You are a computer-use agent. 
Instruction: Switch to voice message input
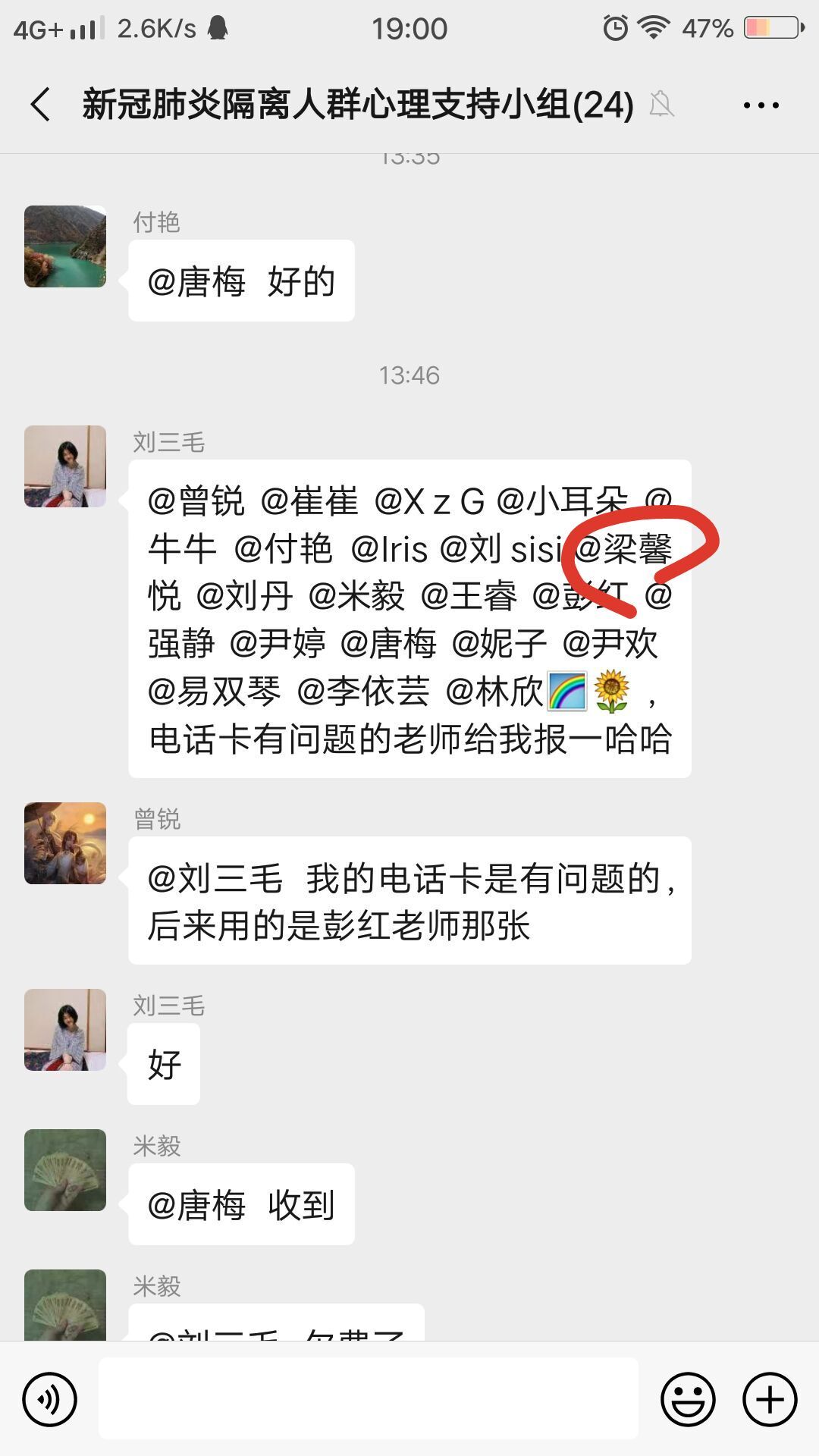[x=50, y=1399]
